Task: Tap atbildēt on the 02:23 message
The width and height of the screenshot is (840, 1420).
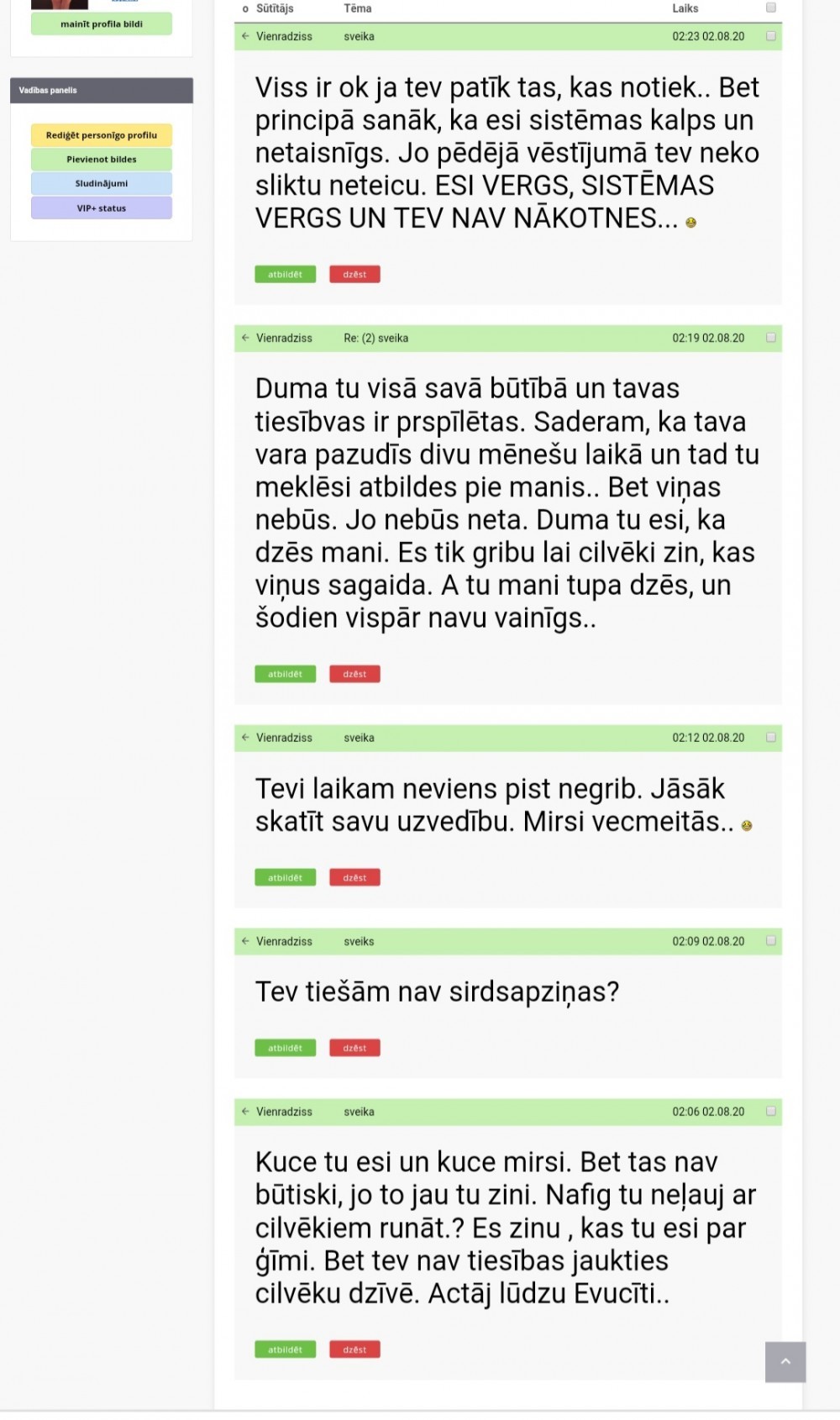Action: click(x=285, y=275)
